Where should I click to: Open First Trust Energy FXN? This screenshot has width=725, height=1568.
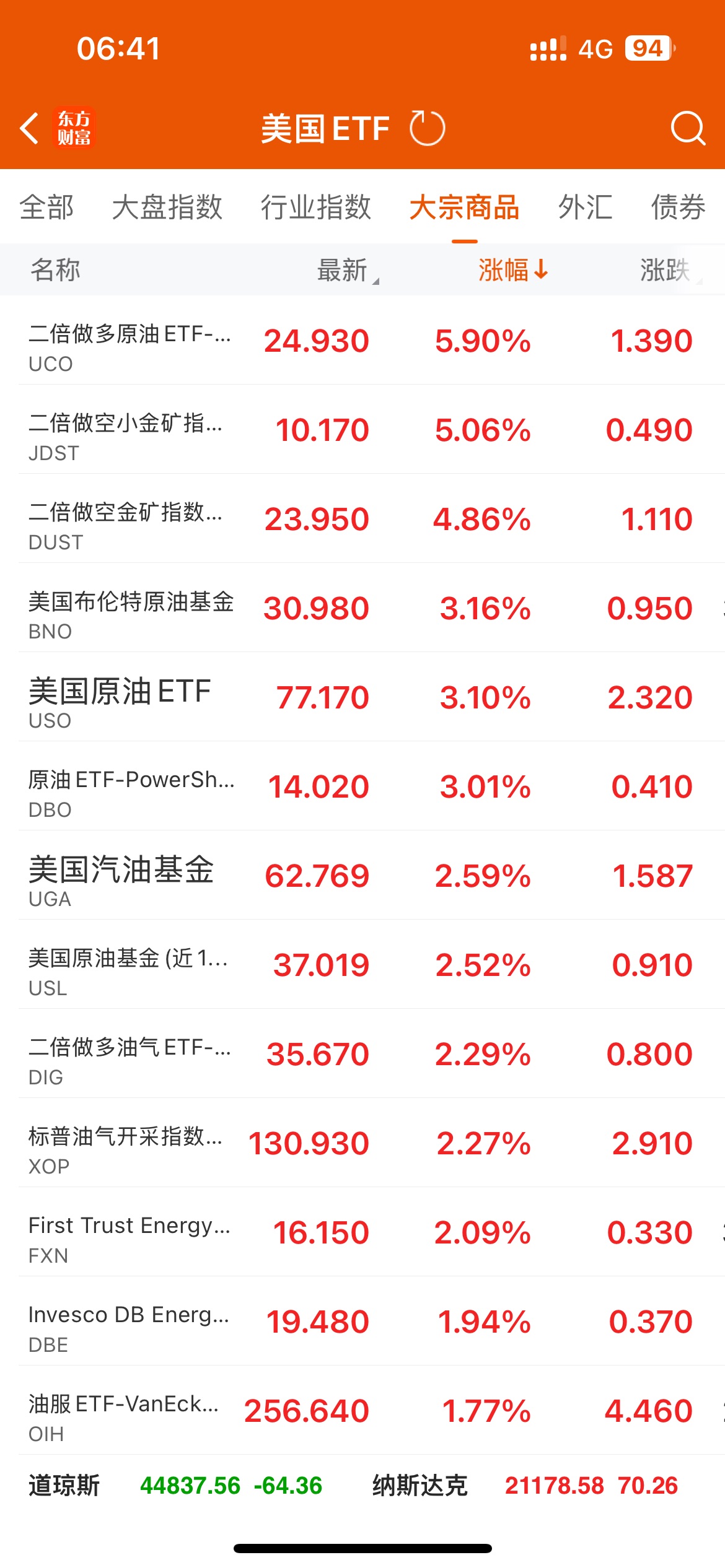click(362, 1232)
